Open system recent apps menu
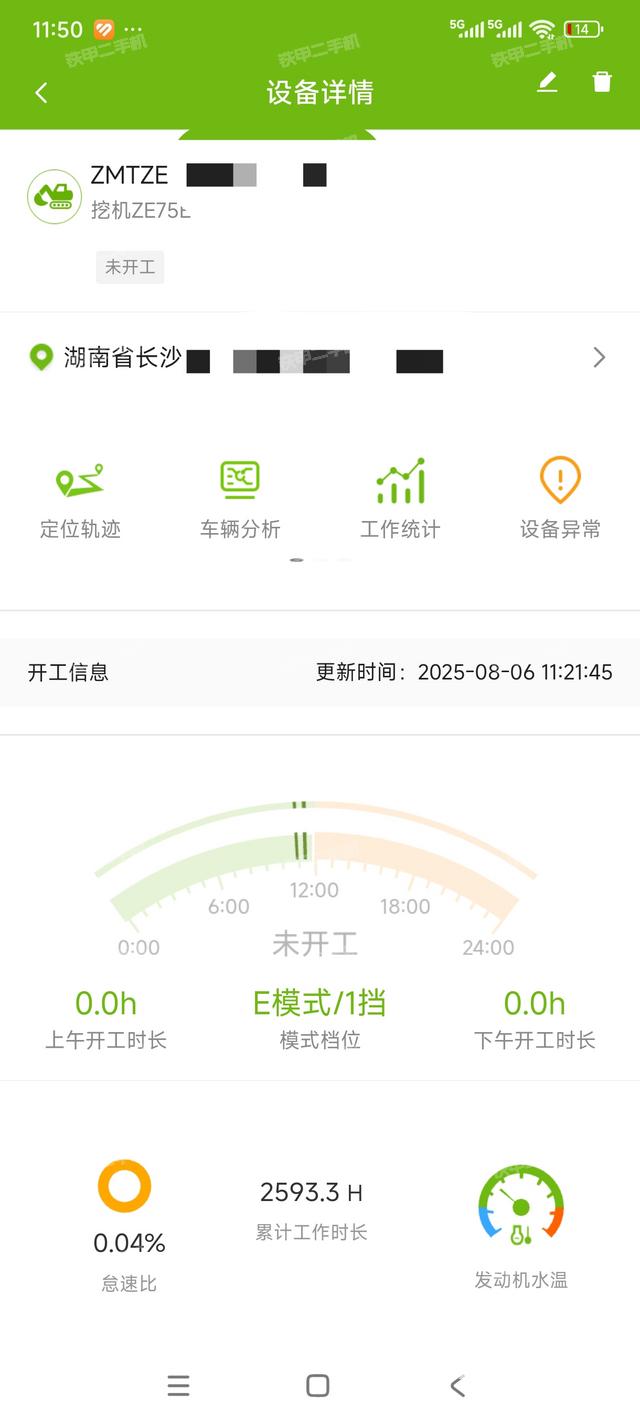 [x=179, y=1385]
